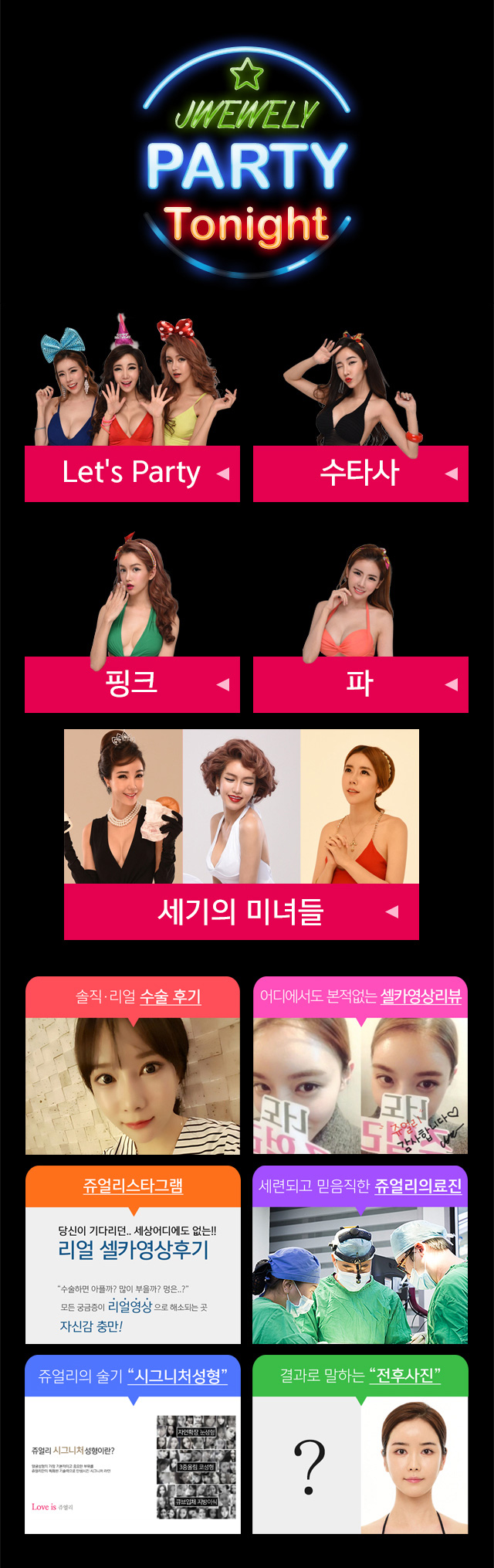View the 솔직·리얼 수술 후기 card

coord(133,1066)
